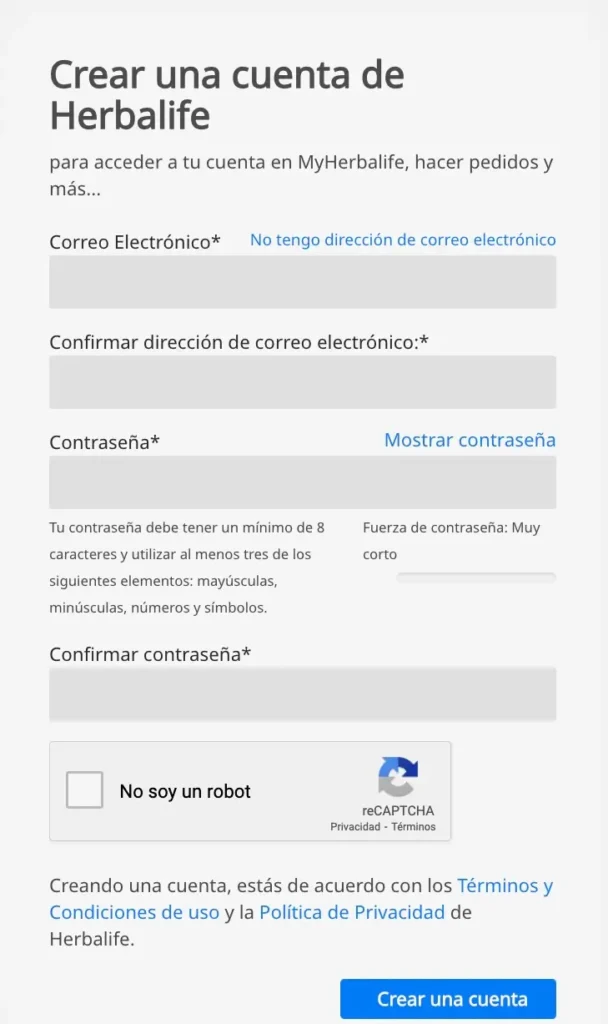Focus the Confirmar contraseña field

coord(302,694)
